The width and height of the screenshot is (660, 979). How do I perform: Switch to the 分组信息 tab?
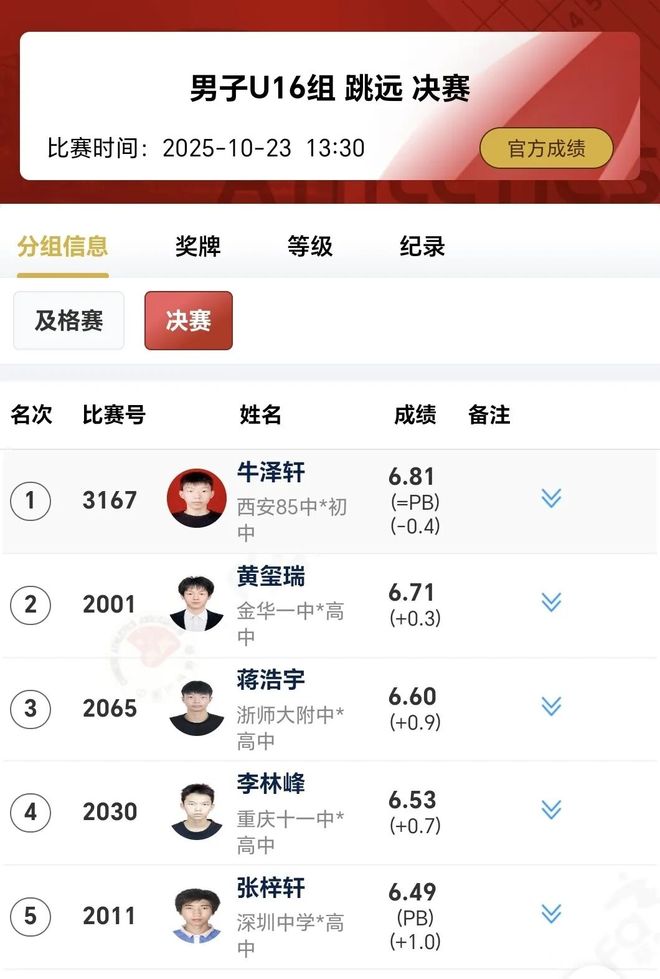[62, 246]
